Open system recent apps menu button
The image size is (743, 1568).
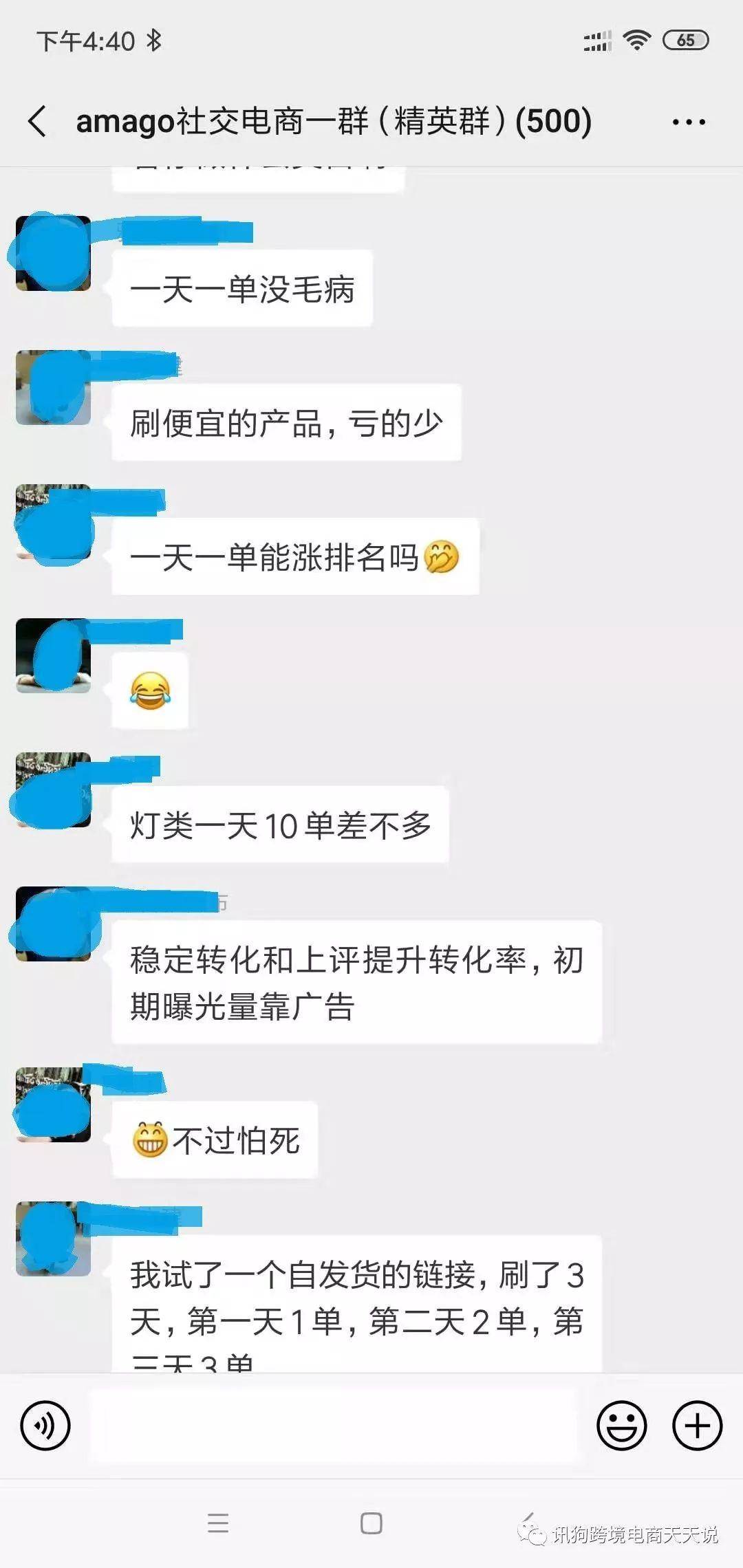(218, 1523)
